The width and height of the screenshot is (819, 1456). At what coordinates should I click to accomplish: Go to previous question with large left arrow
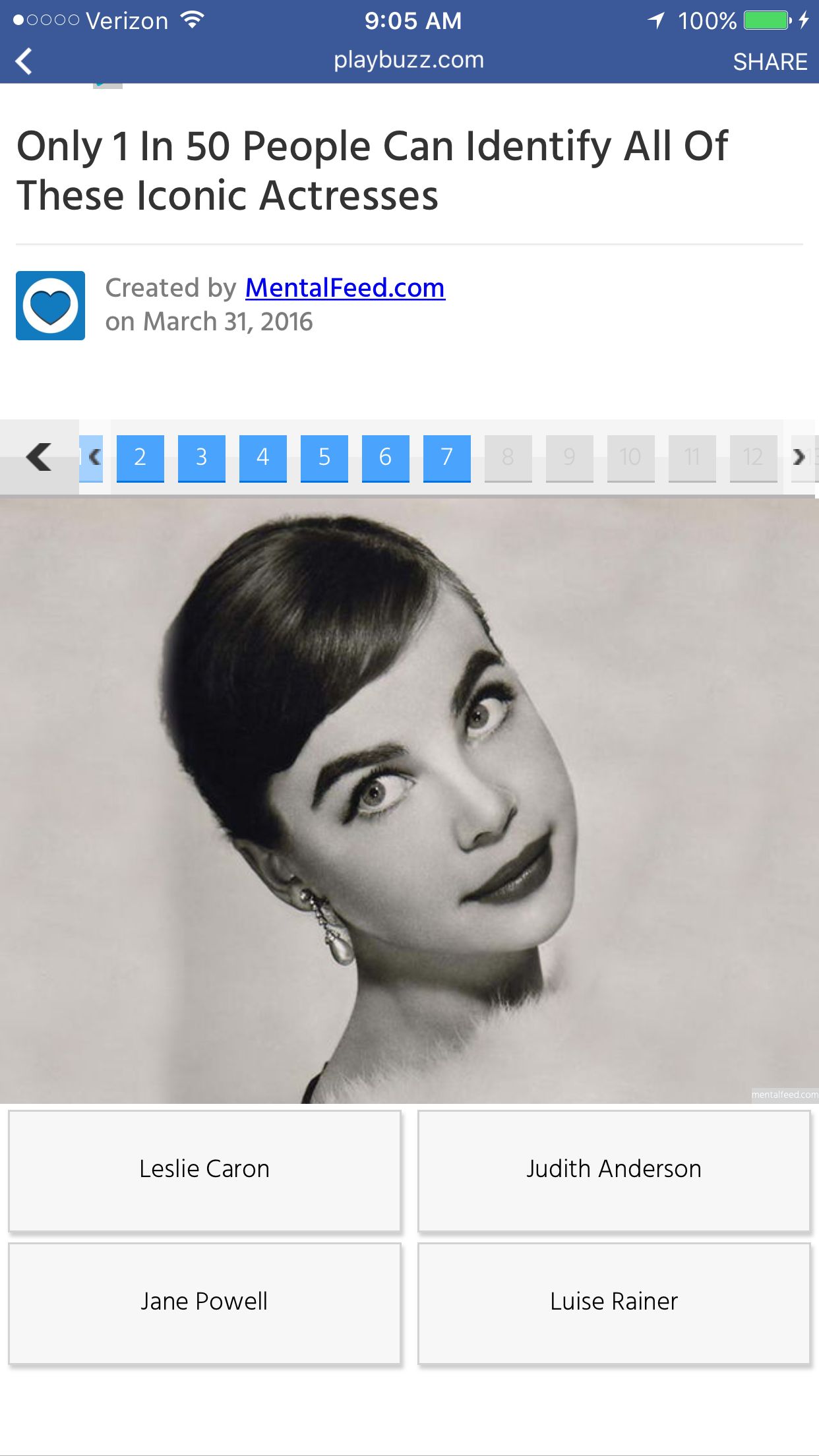click(39, 457)
